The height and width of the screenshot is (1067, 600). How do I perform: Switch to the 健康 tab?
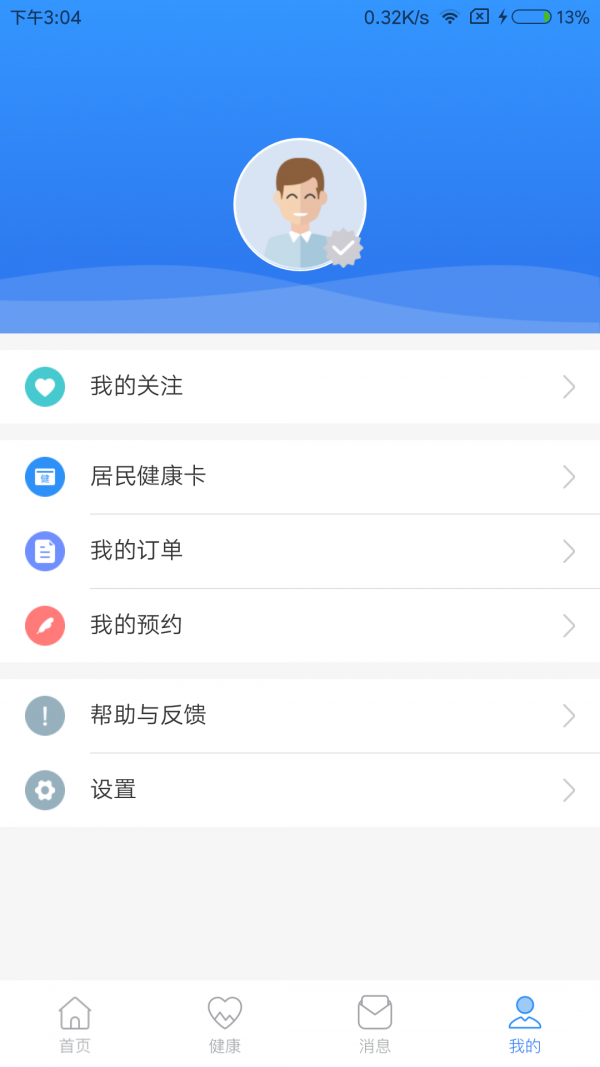225,1024
